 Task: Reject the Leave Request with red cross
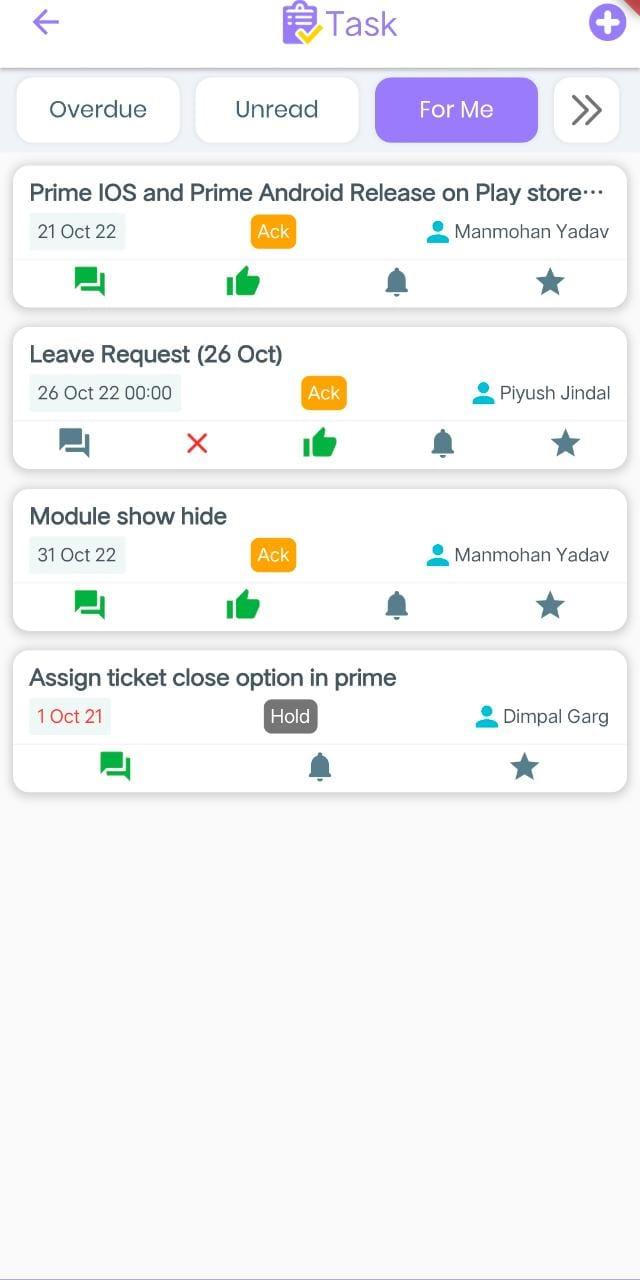[x=197, y=443]
